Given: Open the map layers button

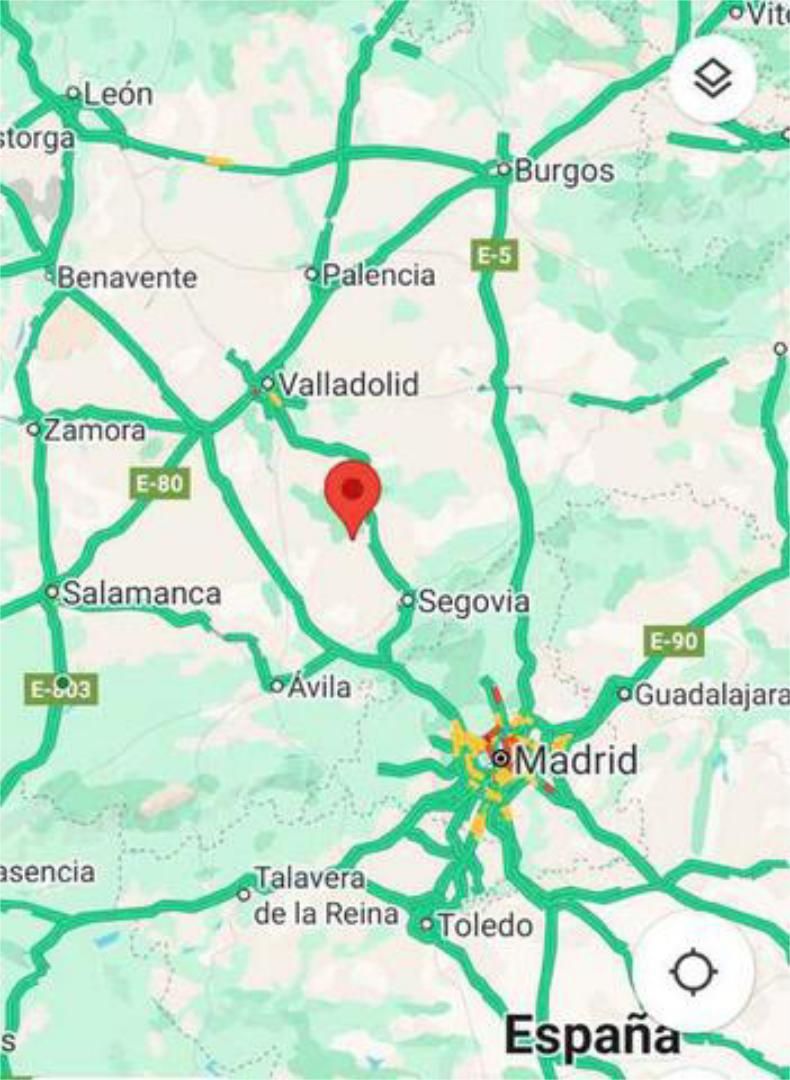Looking at the screenshot, I should click(x=712, y=79).
